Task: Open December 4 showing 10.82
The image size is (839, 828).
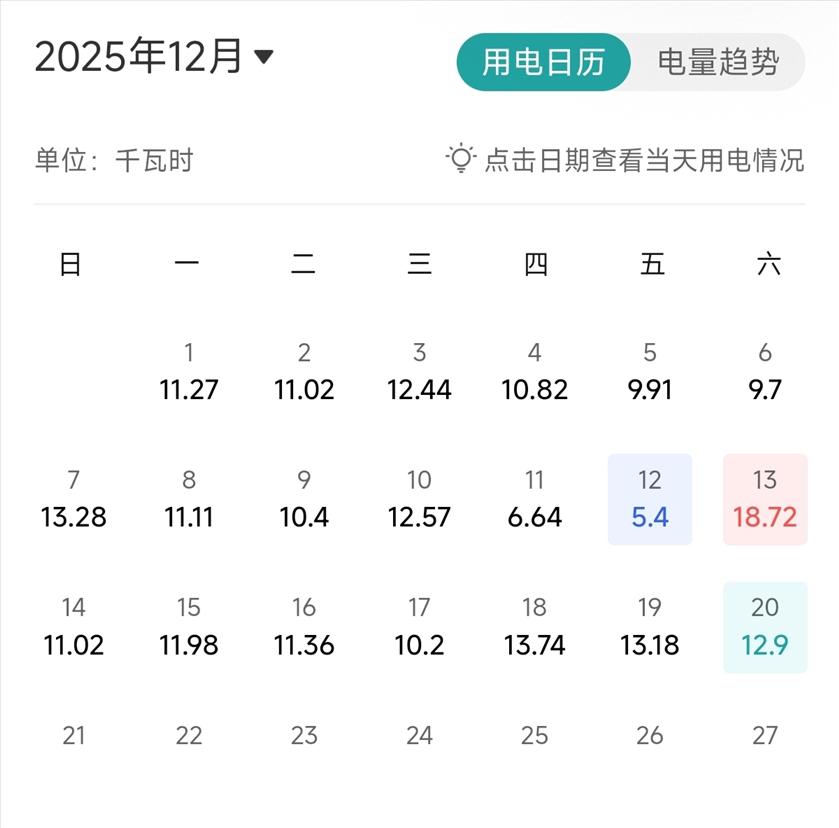Action: 535,371
